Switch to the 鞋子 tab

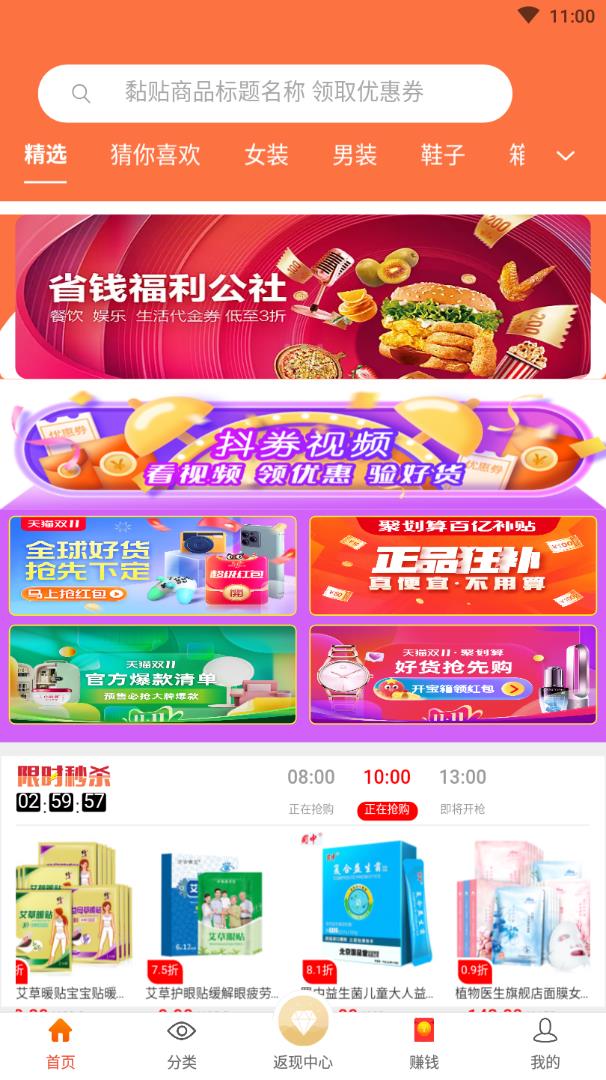[442, 155]
